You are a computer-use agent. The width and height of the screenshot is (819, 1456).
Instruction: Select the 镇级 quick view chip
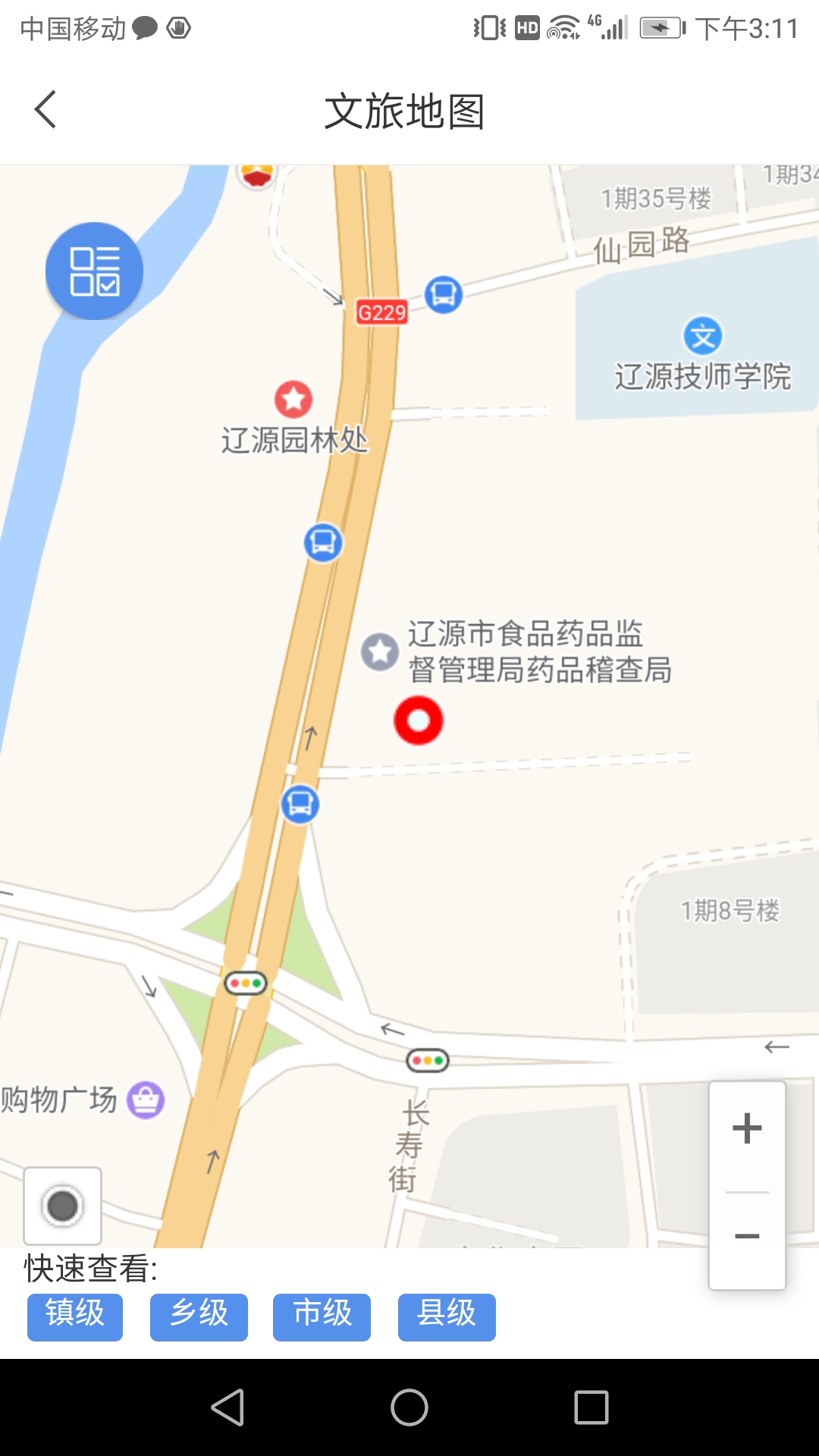pos(75,1316)
